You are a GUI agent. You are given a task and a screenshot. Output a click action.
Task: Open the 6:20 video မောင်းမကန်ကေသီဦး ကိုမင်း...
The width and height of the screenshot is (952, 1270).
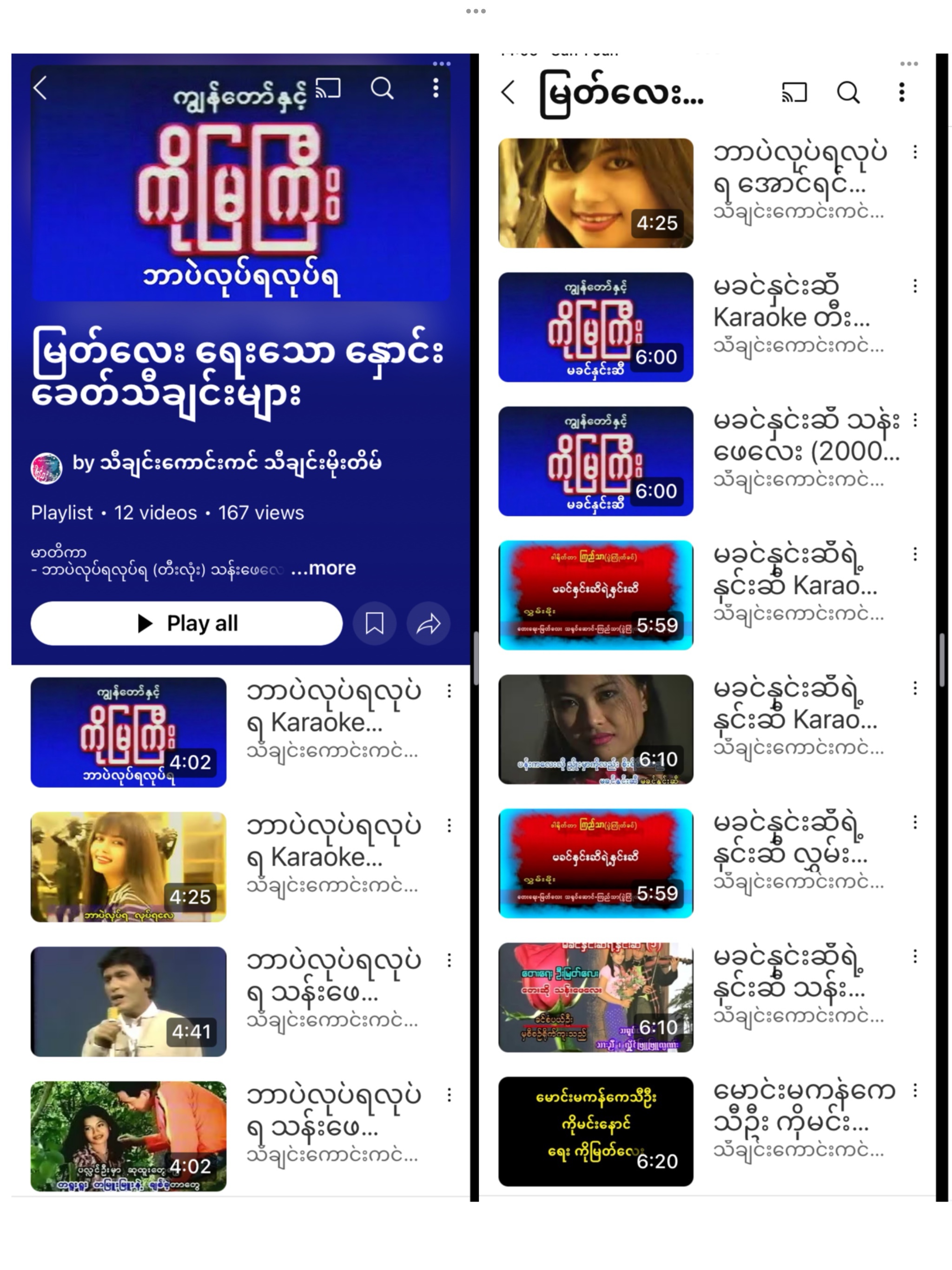595,1131
